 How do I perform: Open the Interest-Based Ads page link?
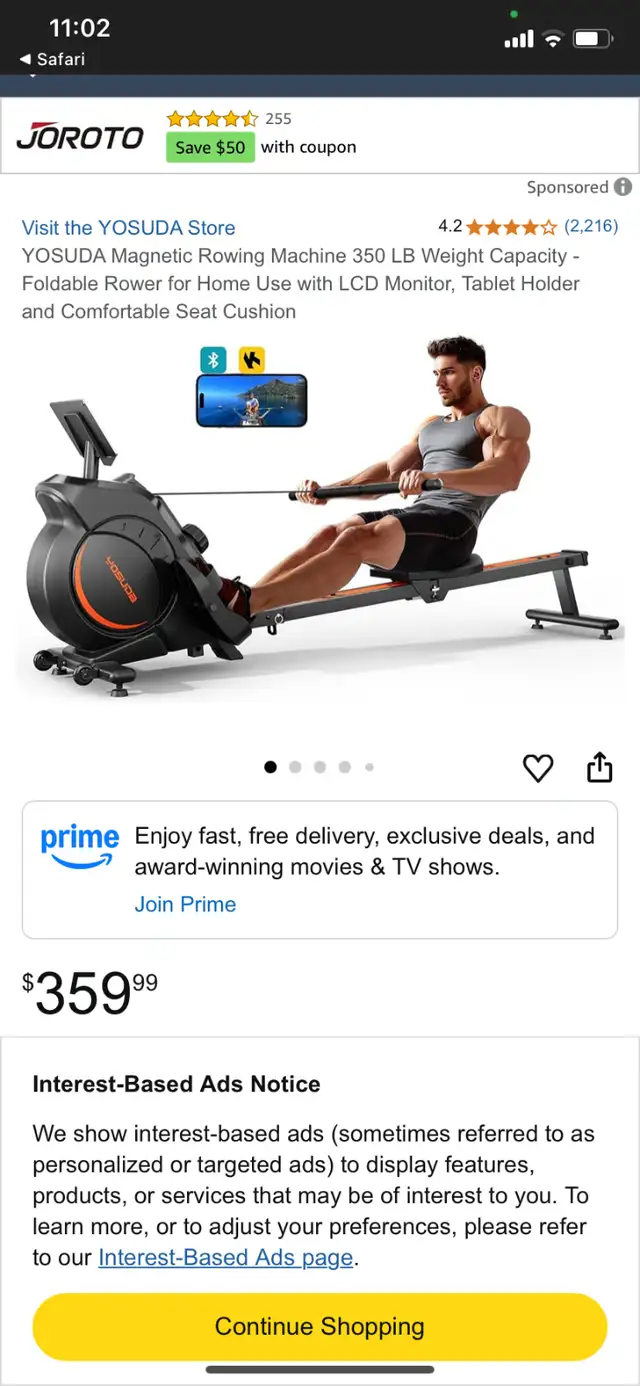coord(226,1257)
